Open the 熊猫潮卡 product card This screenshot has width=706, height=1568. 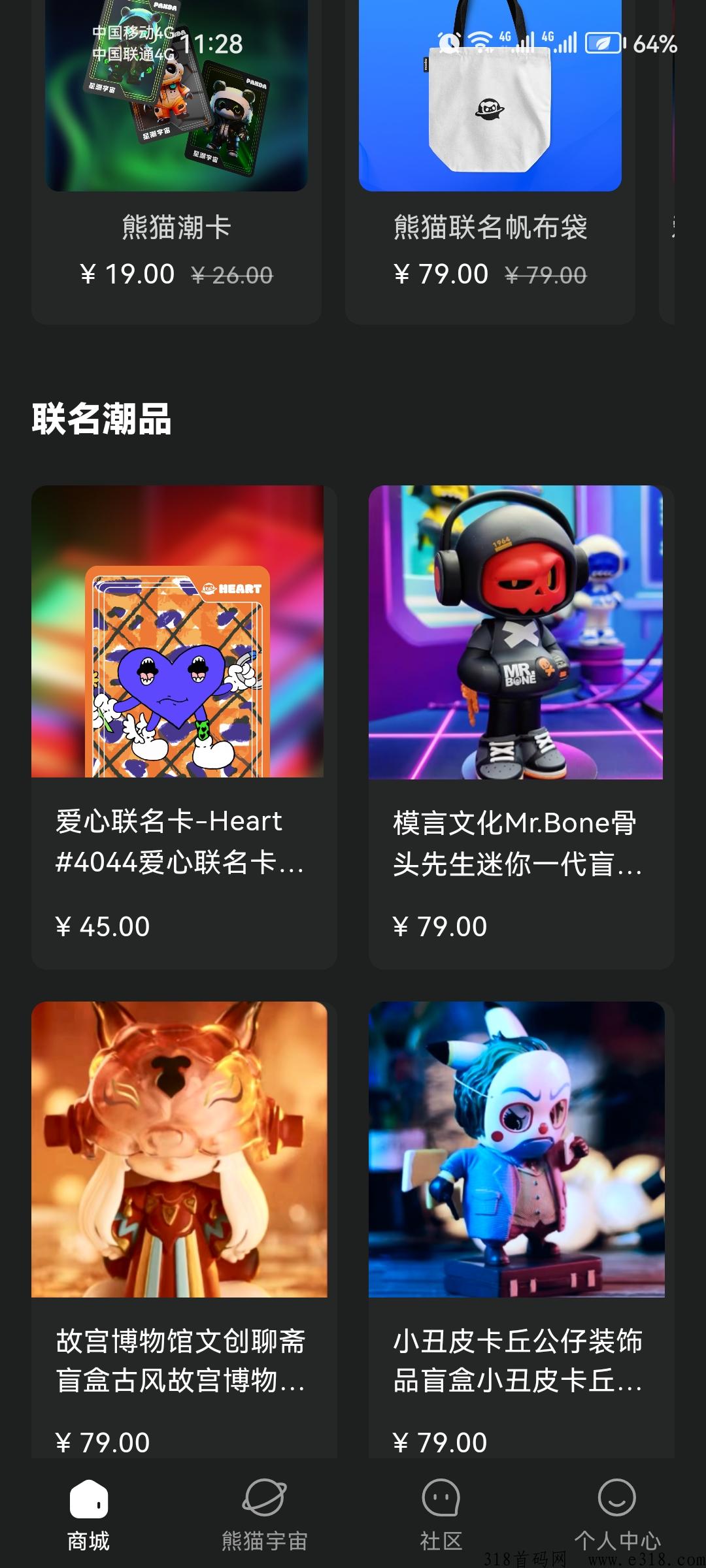[x=176, y=162]
